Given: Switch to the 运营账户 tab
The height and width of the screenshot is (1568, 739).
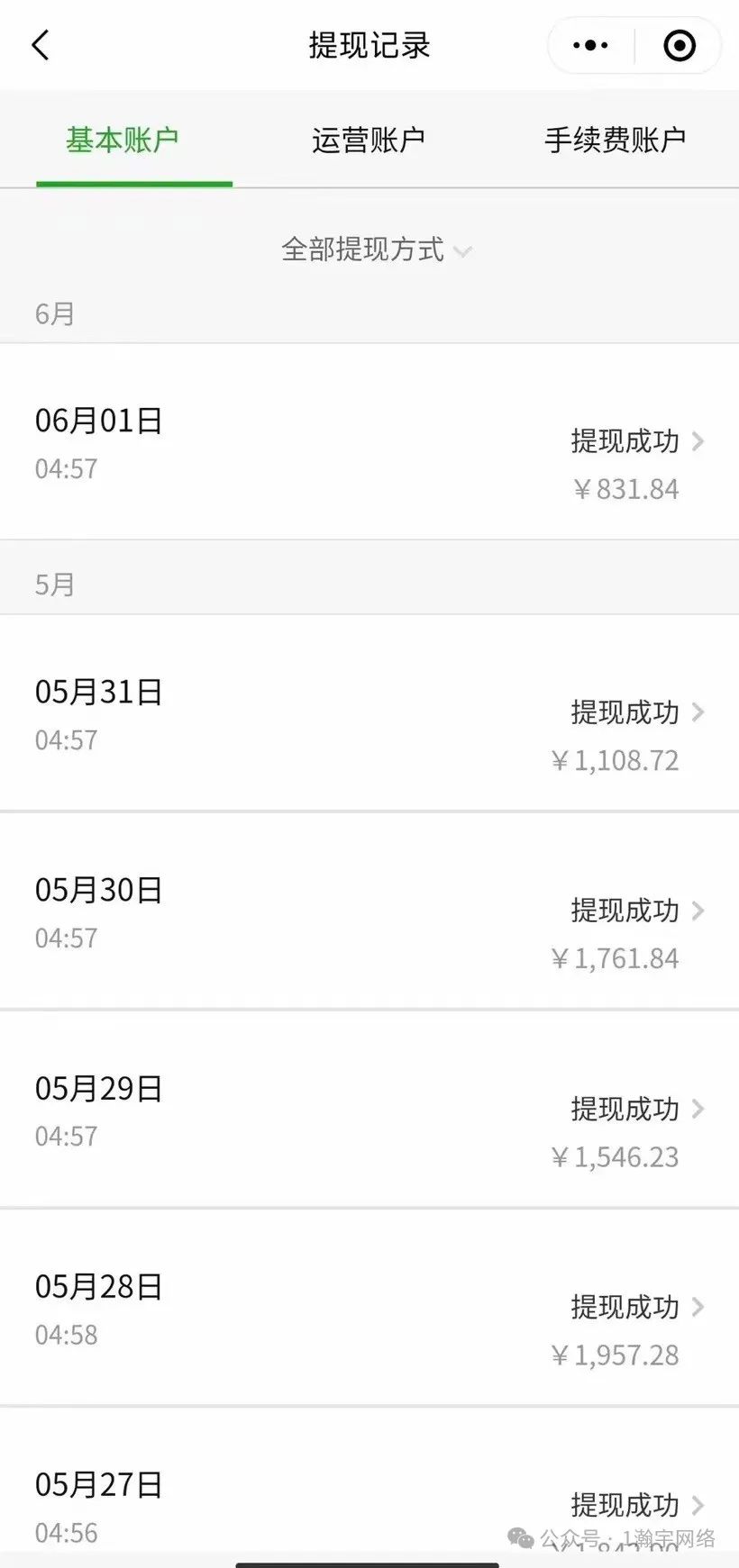Looking at the screenshot, I should coord(369,140).
